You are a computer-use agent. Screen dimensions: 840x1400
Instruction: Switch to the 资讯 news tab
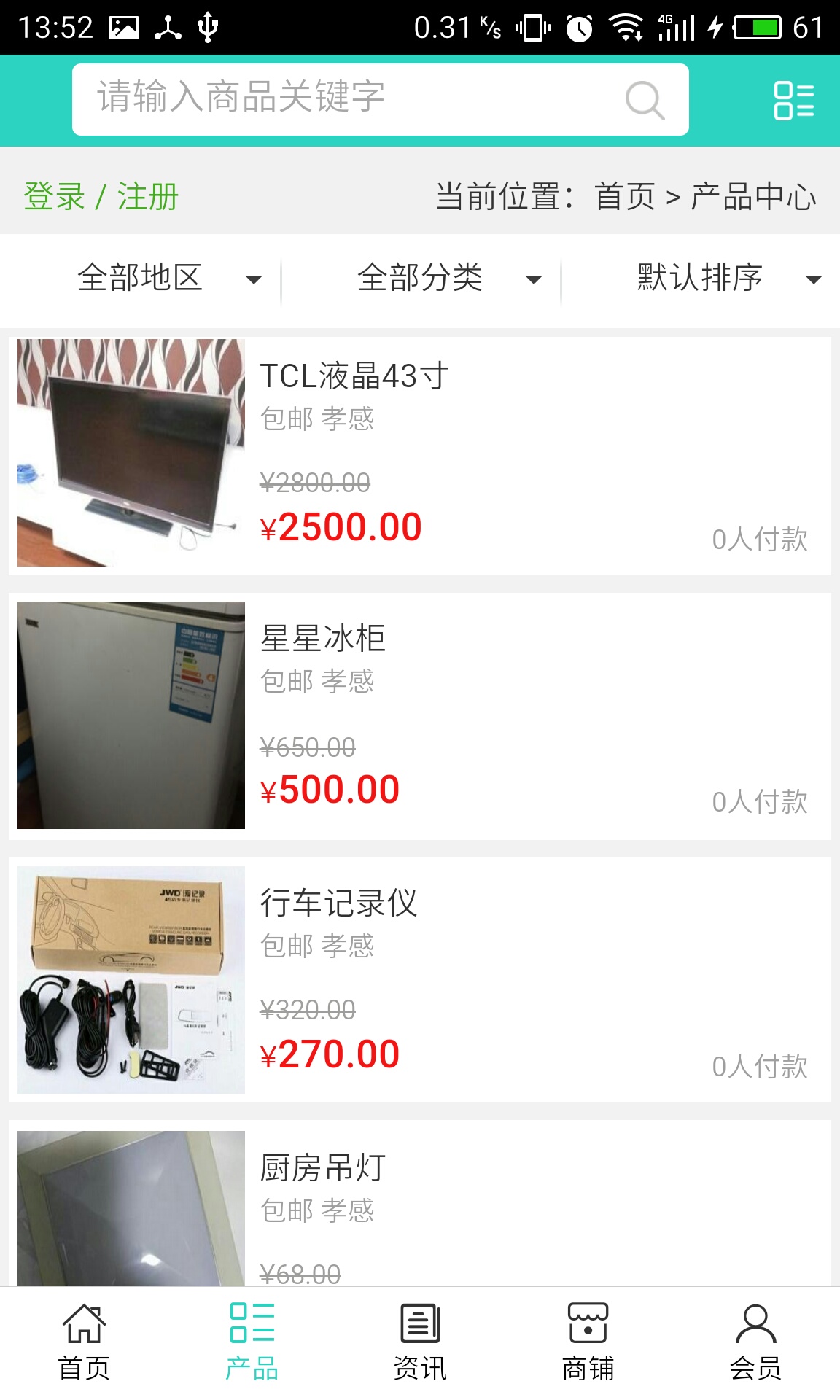tap(420, 1343)
